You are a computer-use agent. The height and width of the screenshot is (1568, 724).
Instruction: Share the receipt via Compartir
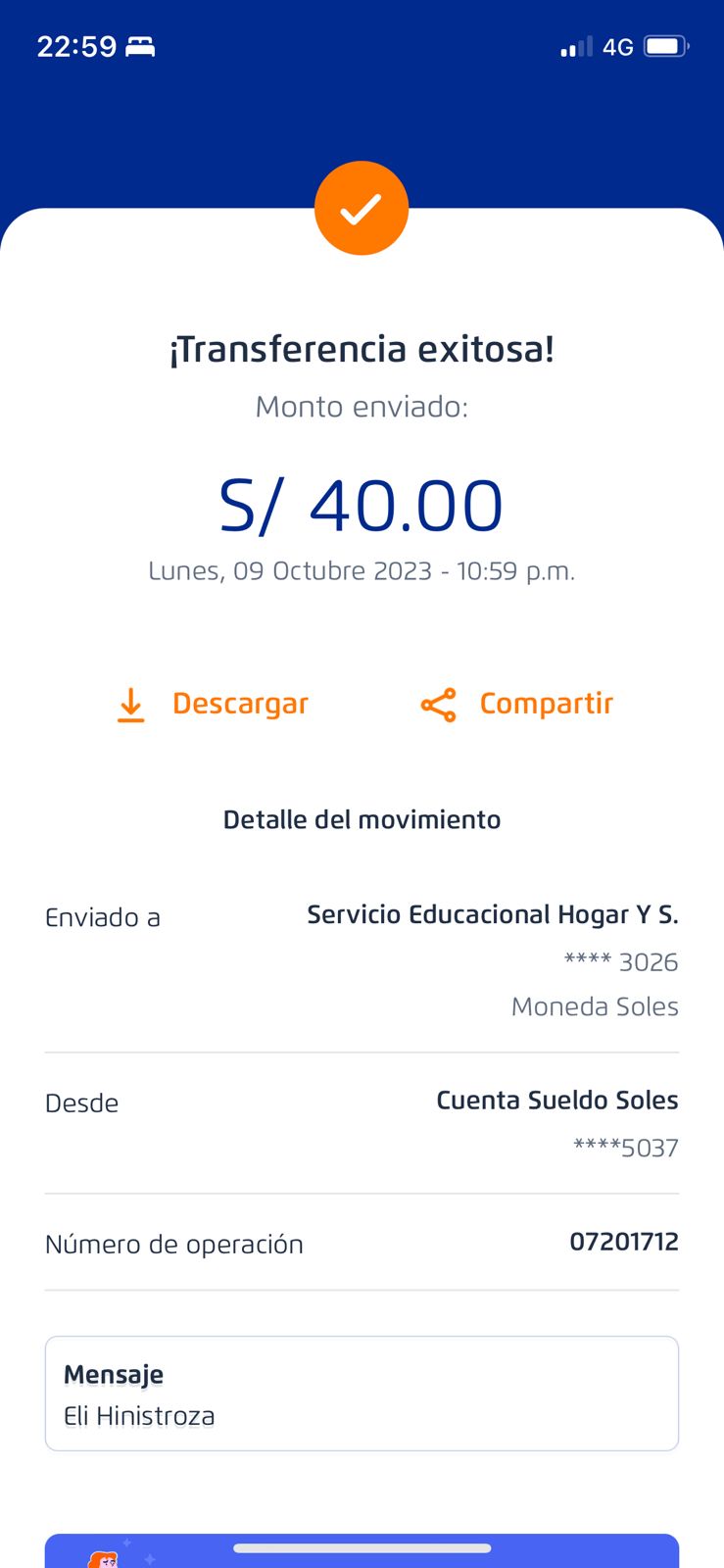pos(517,704)
